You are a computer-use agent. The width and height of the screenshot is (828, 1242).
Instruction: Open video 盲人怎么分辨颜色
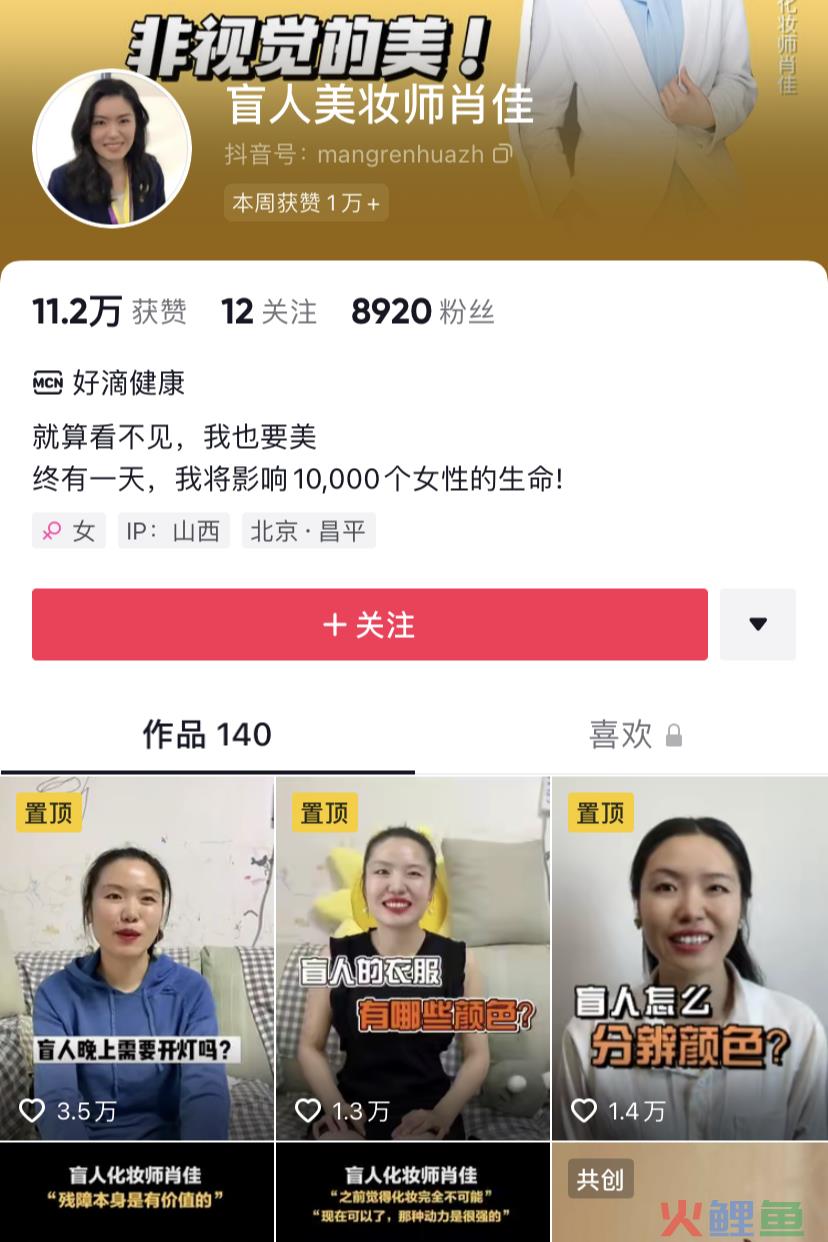click(x=689, y=958)
